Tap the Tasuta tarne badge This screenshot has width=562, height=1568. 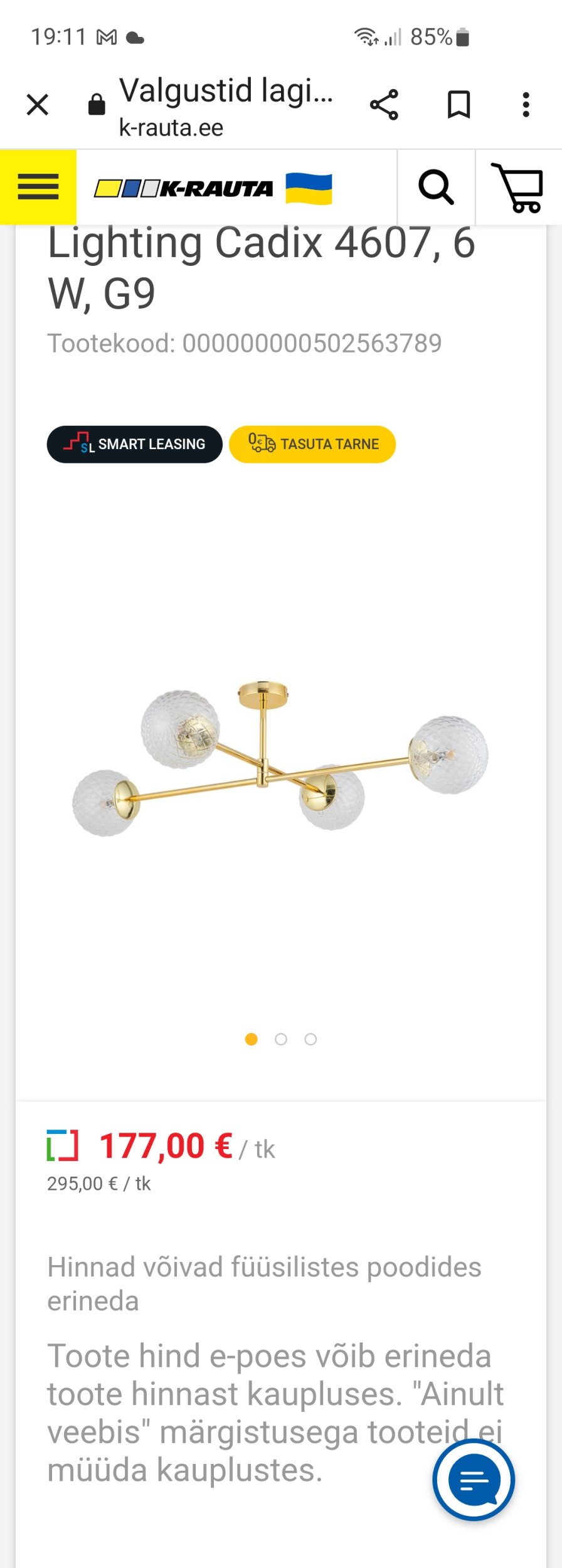(312, 444)
